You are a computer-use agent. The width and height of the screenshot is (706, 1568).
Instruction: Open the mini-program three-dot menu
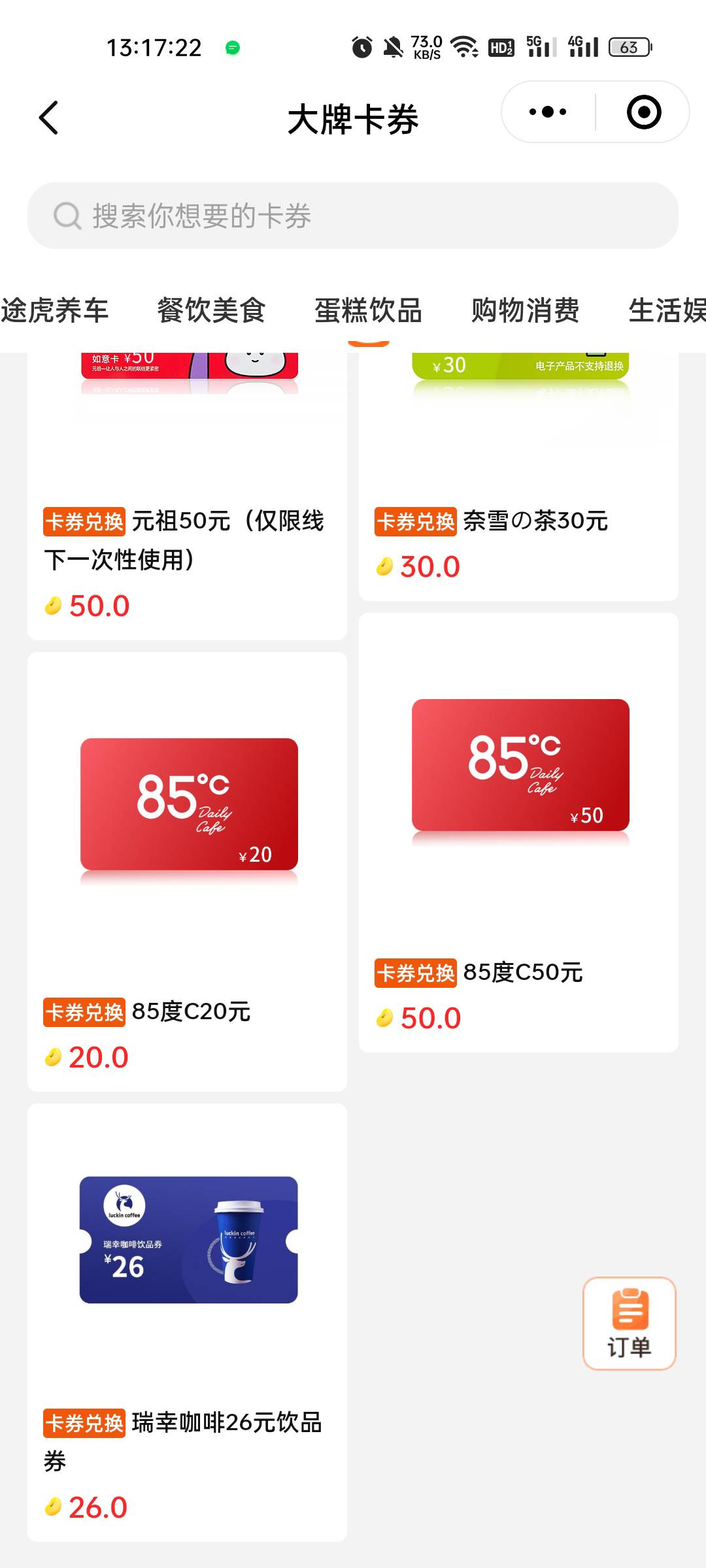coord(548,112)
